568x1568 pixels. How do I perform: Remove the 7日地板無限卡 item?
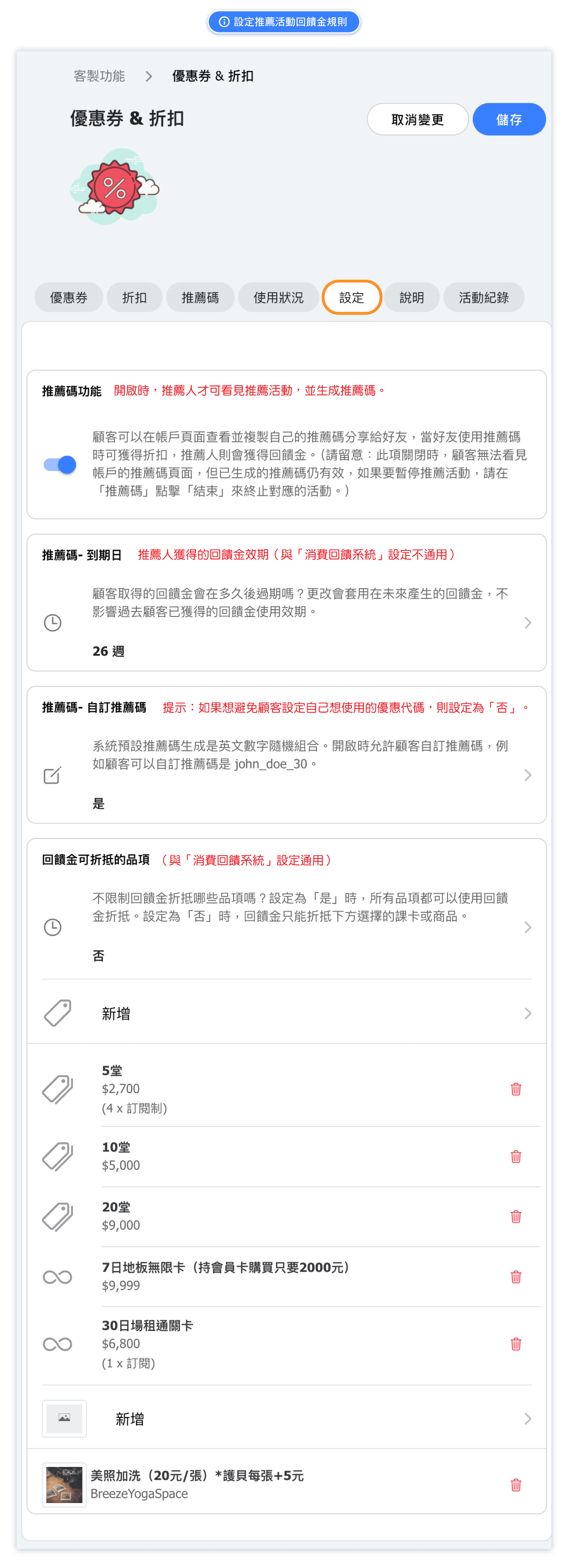coord(516,1277)
